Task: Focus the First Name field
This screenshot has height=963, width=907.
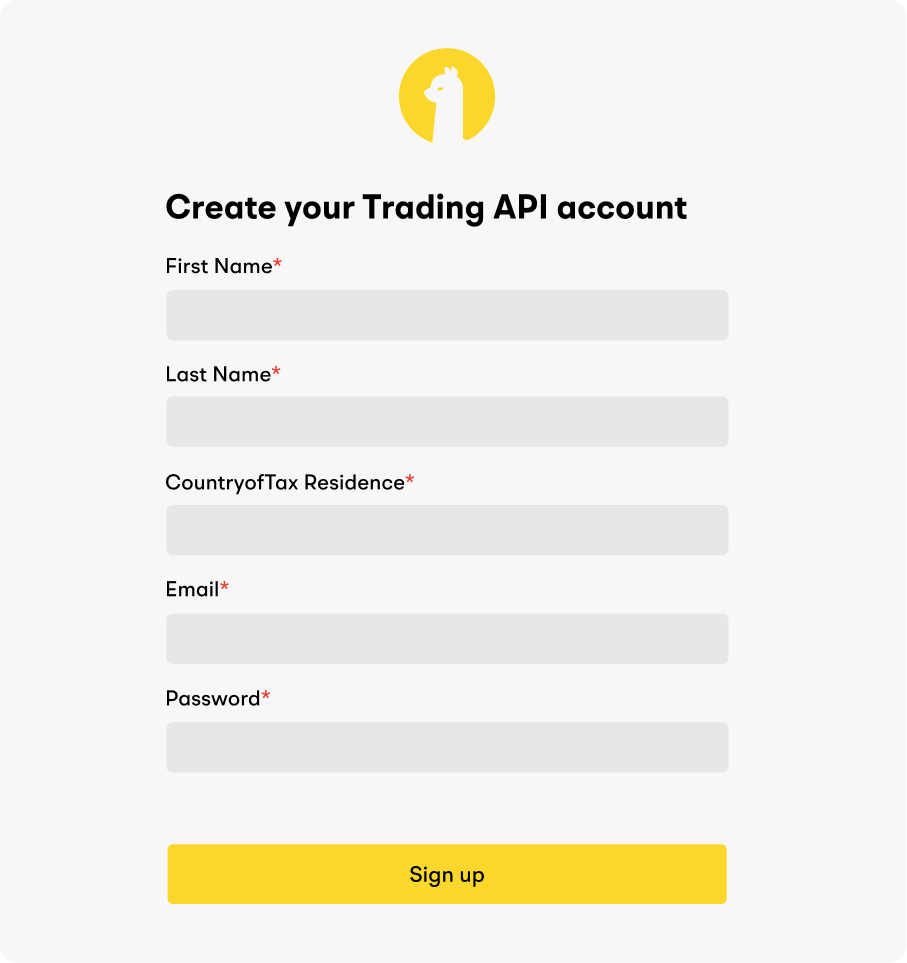Action: pos(447,315)
